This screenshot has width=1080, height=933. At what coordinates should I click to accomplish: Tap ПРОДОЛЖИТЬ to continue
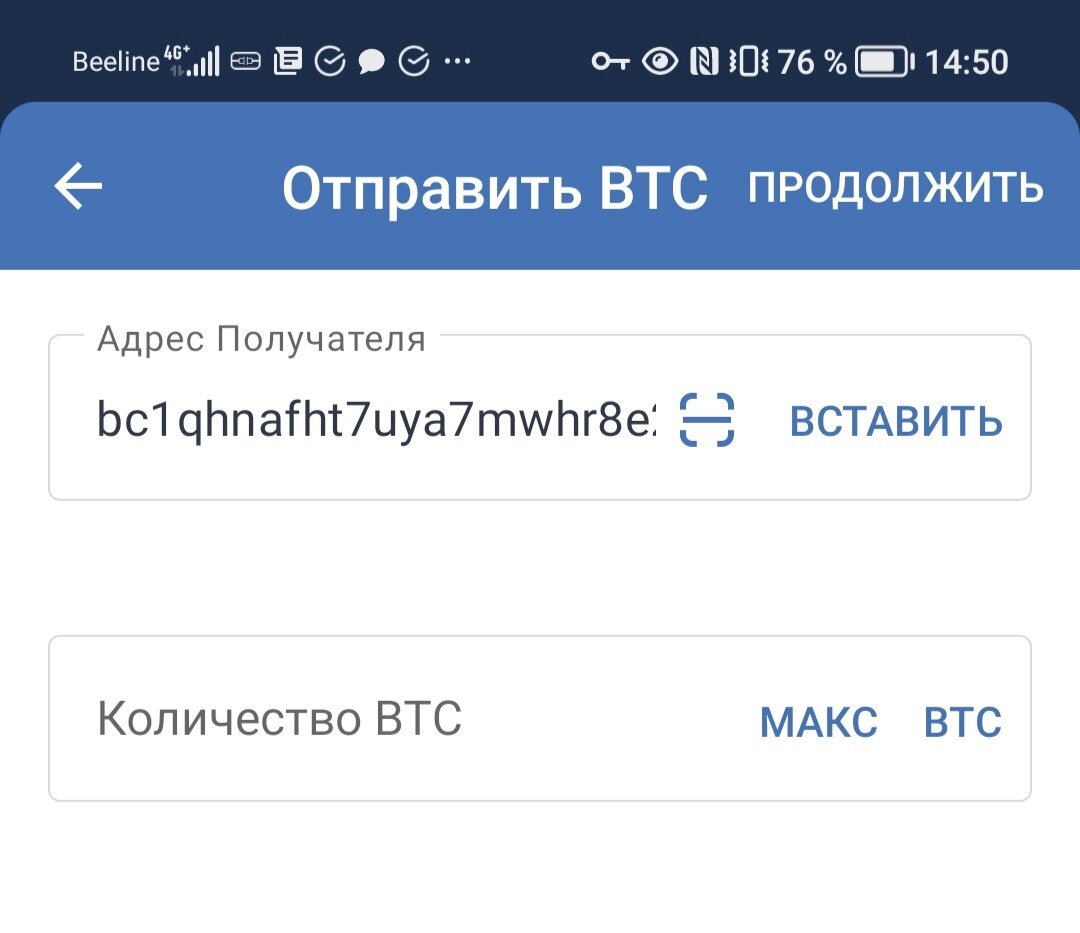[895, 187]
